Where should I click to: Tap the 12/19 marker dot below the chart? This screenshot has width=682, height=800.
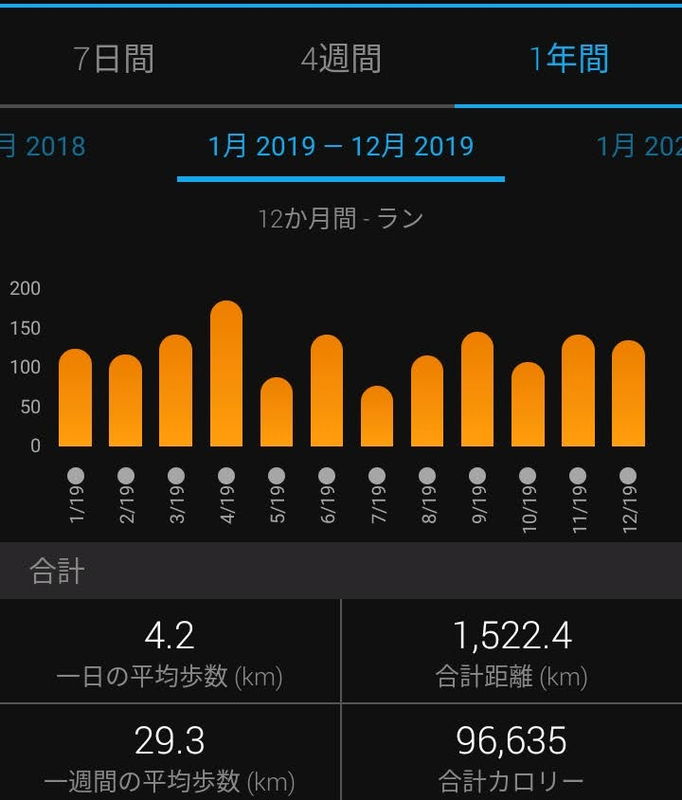(628, 475)
